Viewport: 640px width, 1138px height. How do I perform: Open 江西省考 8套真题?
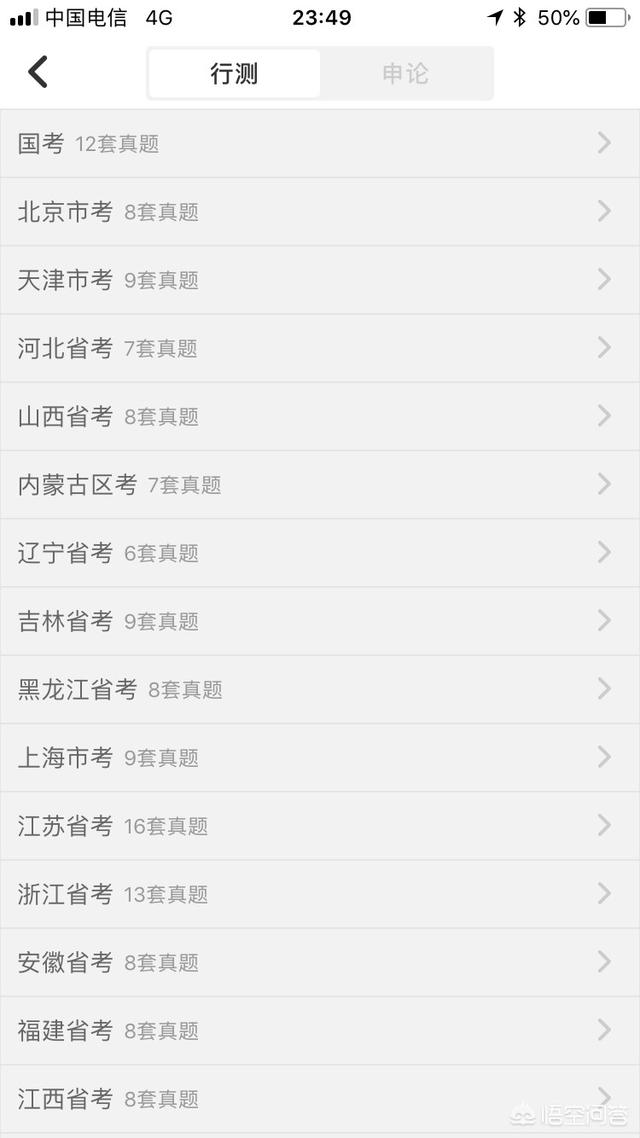(320, 1099)
